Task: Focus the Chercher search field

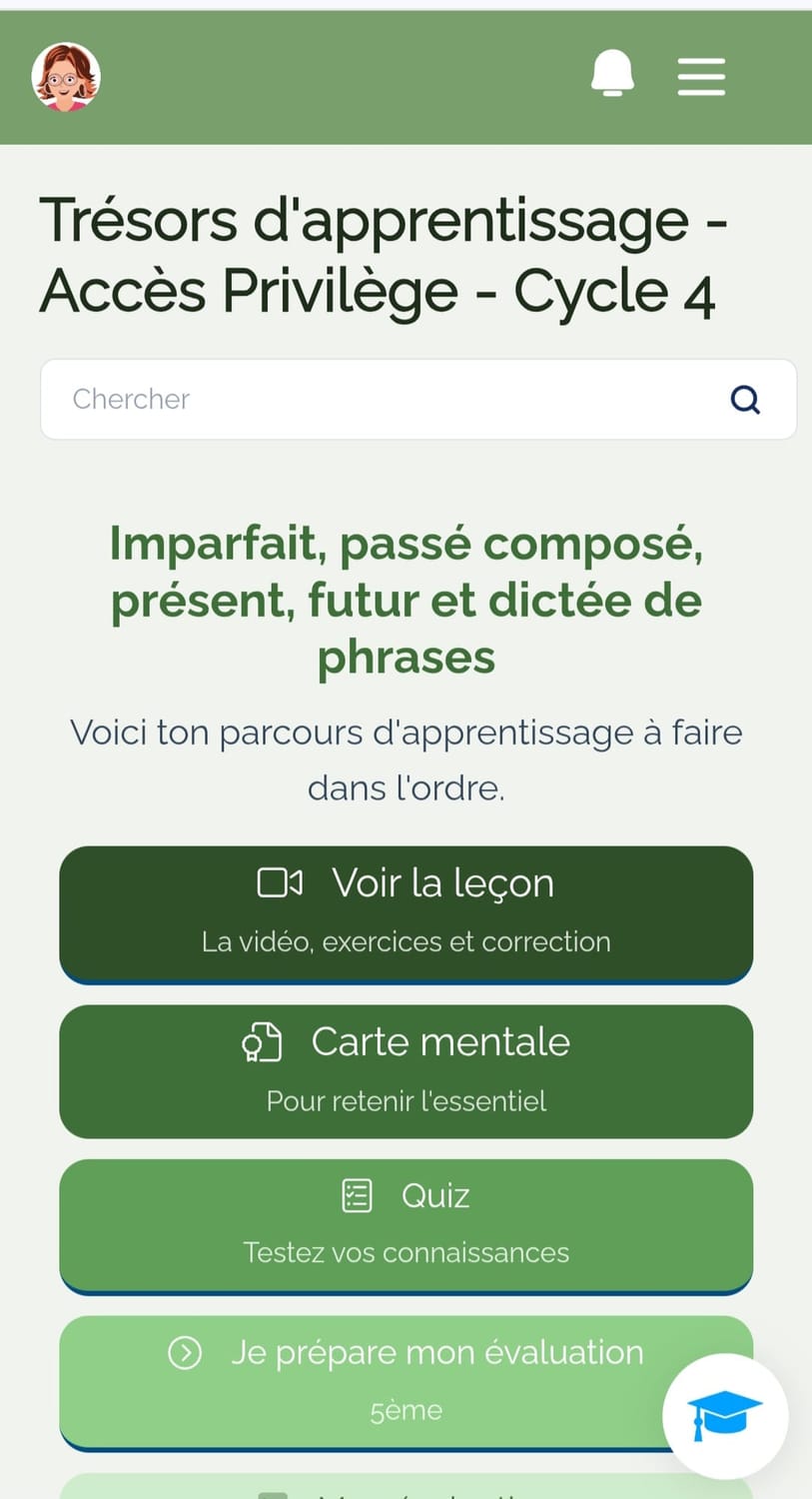Action: click(x=380, y=400)
